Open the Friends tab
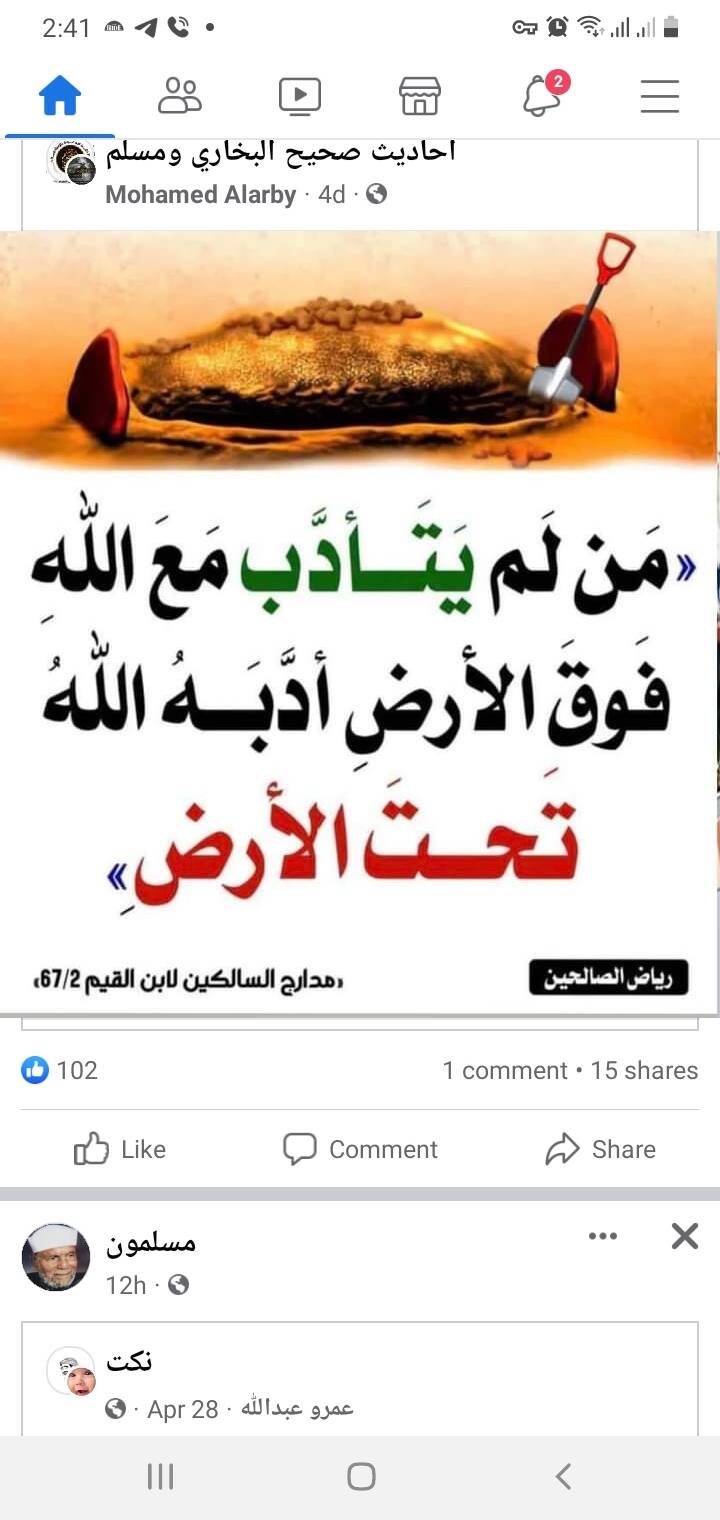The height and width of the screenshot is (1520, 720). (180, 96)
